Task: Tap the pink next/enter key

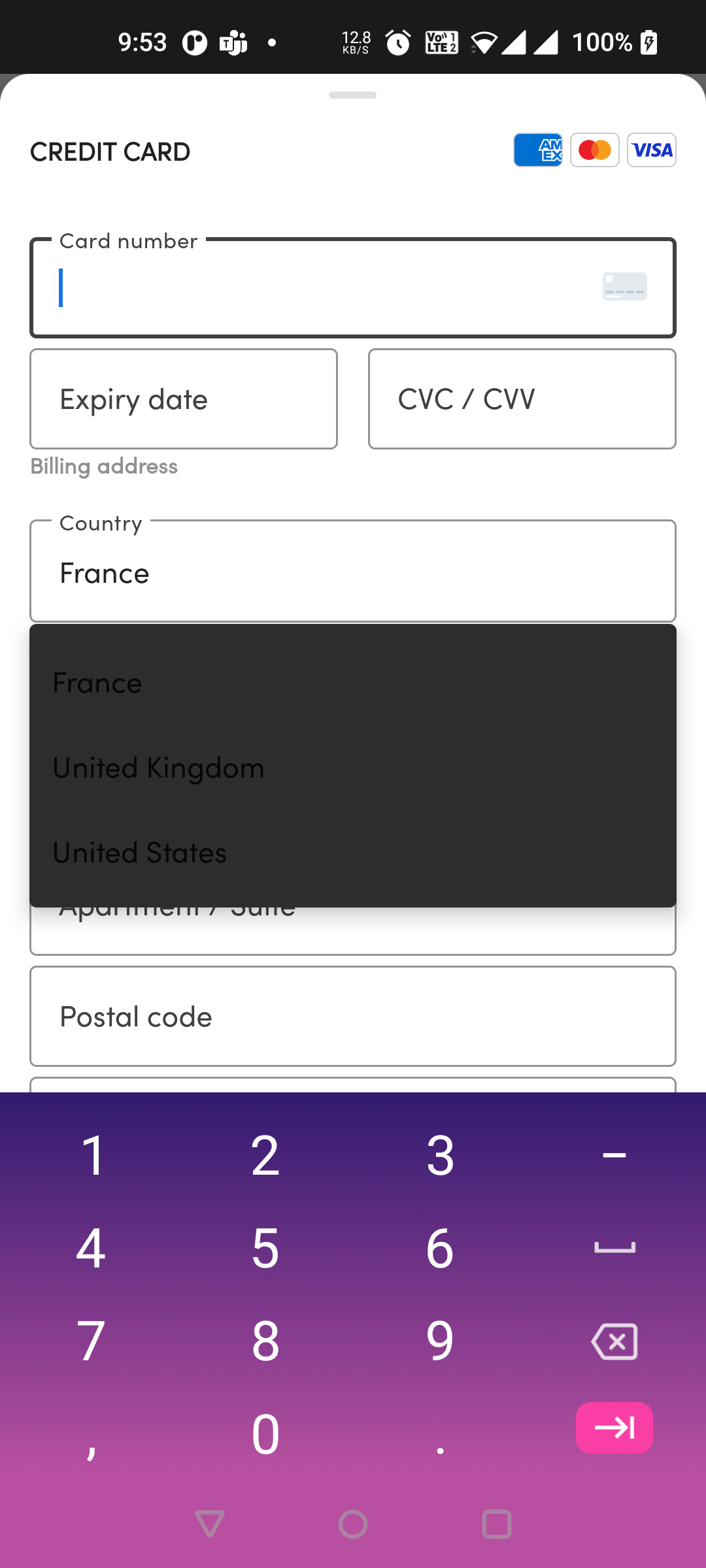Action: [x=614, y=1428]
